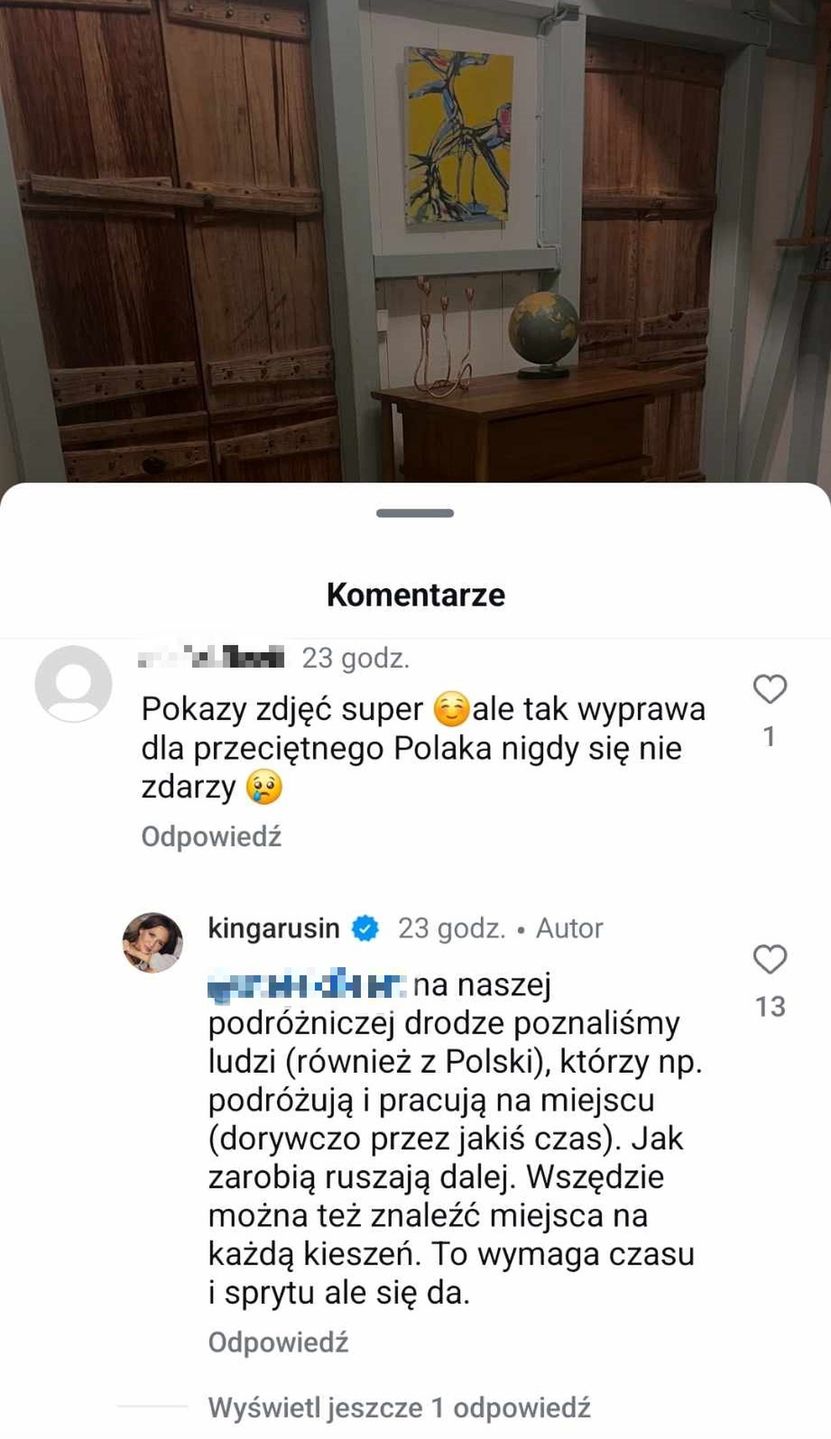The width and height of the screenshot is (831, 1439).
Task: Open the kingarusin username link
Action: 275,928
